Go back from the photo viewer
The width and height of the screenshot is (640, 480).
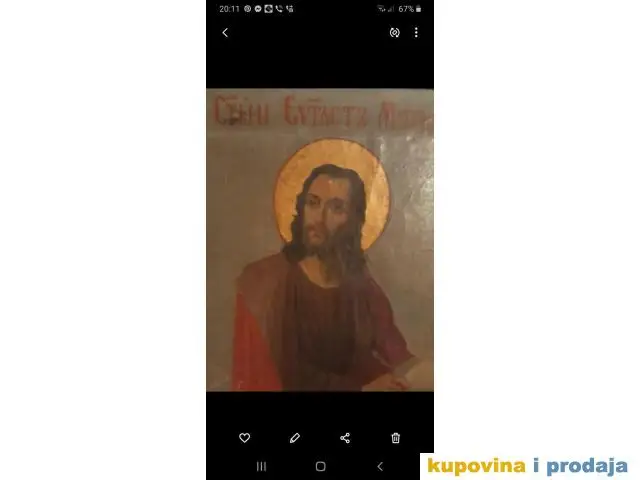coord(225,33)
